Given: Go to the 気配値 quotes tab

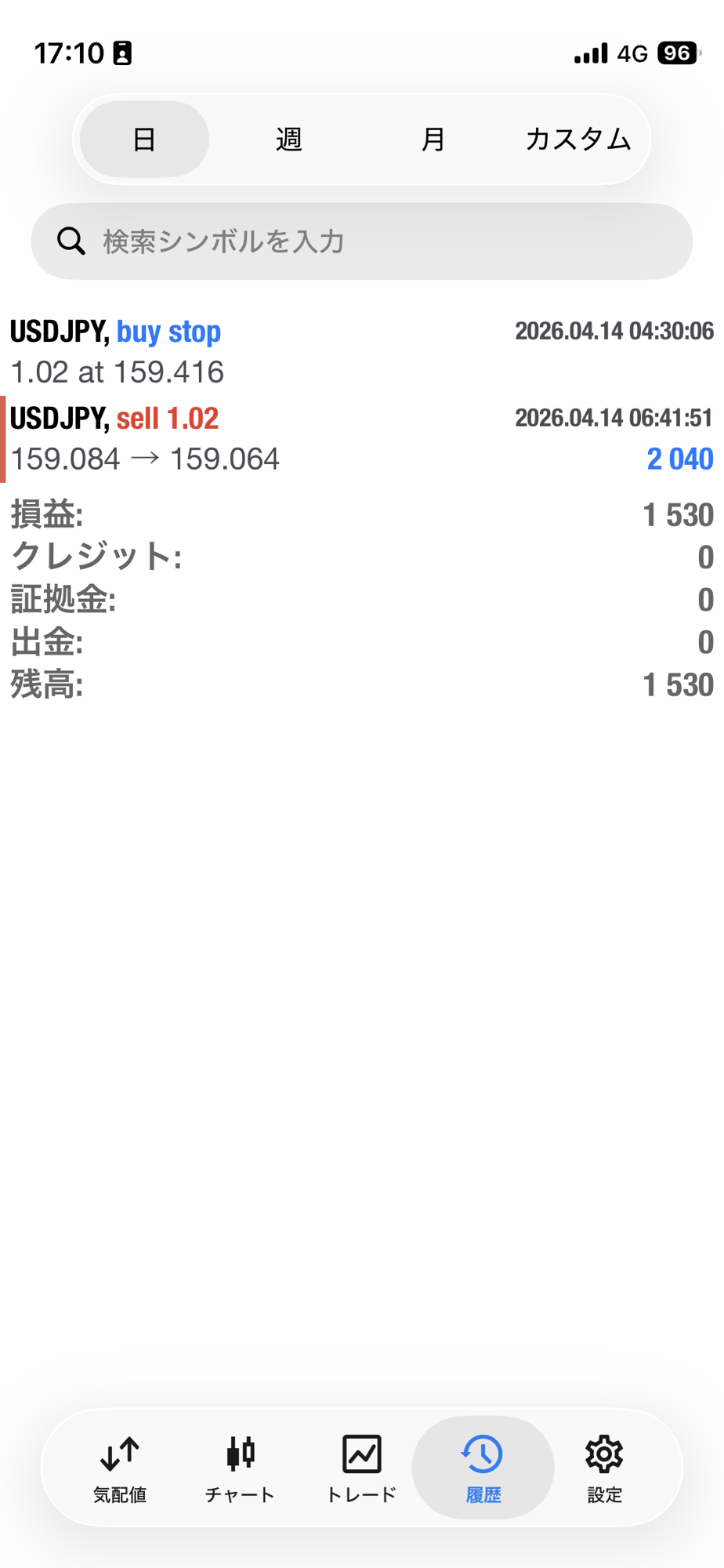Looking at the screenshot, I should click(120, 1468).
